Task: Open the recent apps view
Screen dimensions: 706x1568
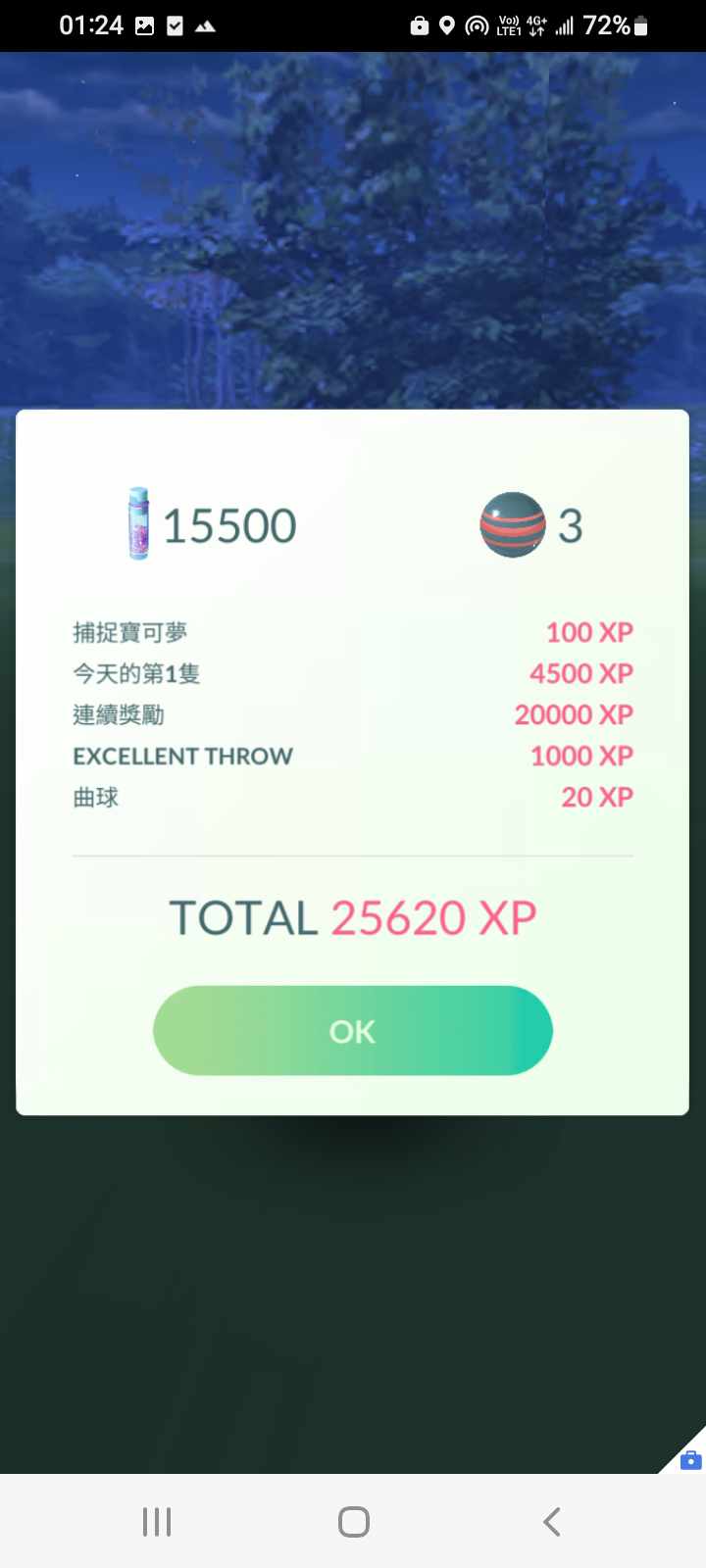Action: (157, 1522)
